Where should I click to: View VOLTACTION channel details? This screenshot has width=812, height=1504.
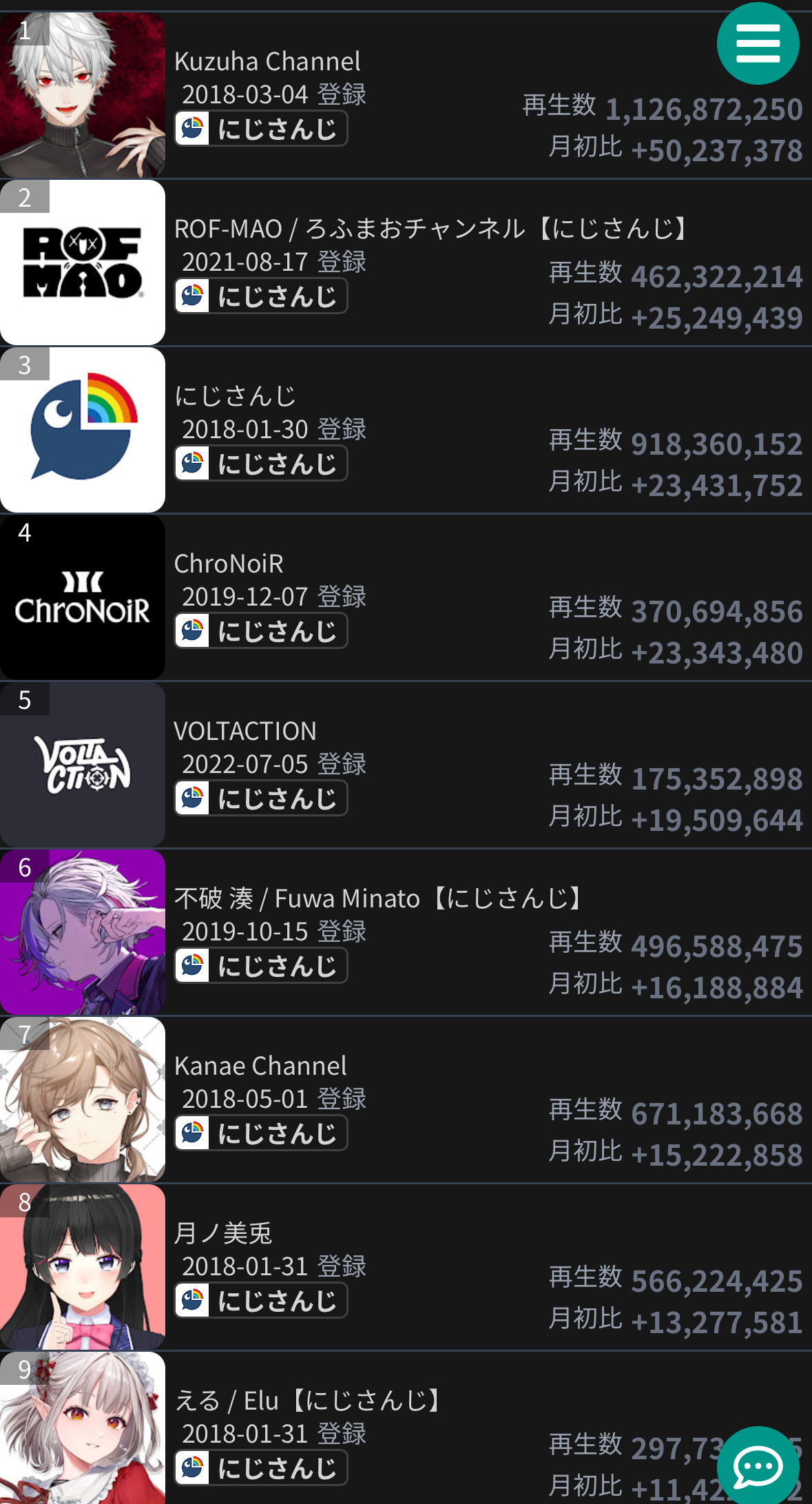coord(245,731)
